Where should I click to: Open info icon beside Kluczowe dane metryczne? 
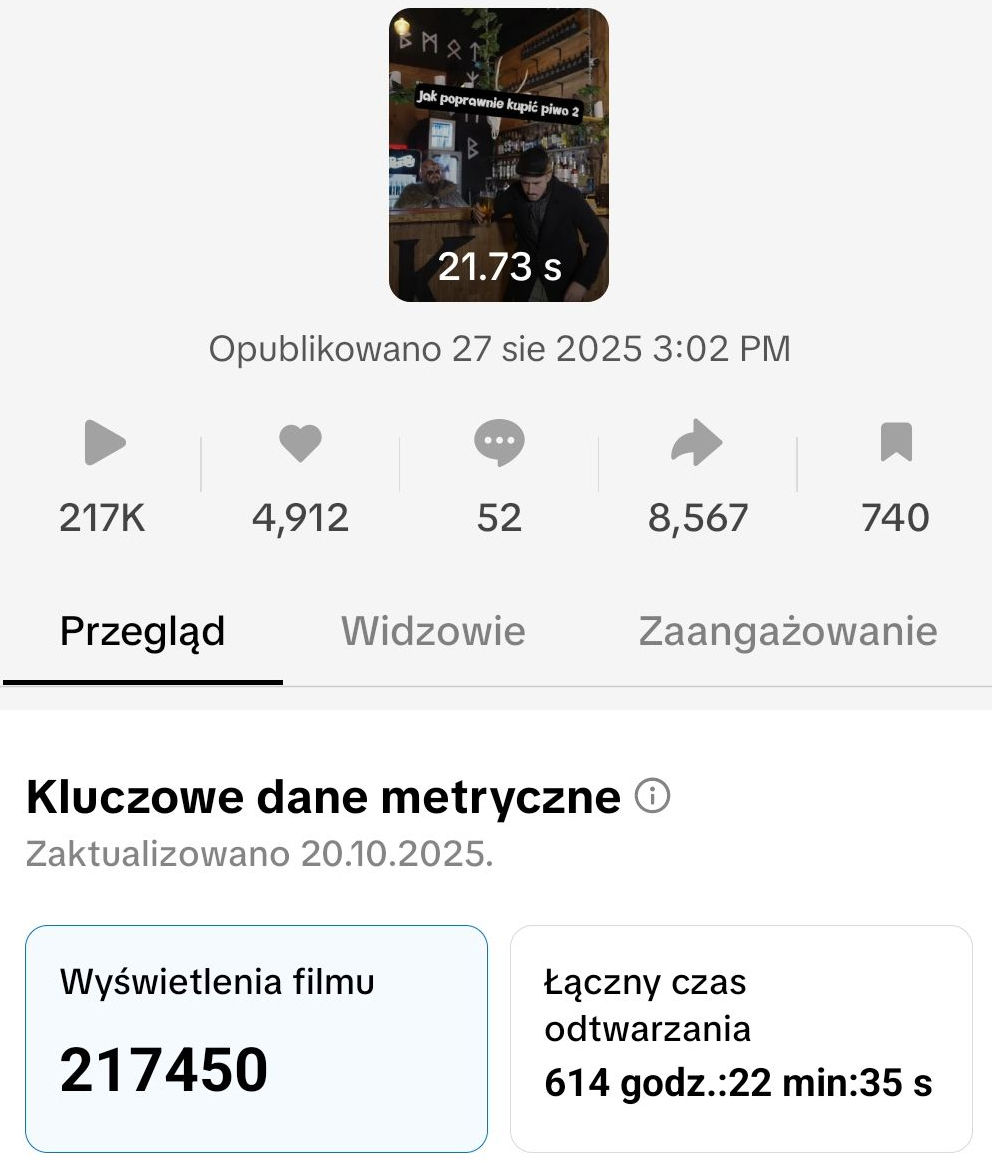pyautogui.click(x=652, y=797)
